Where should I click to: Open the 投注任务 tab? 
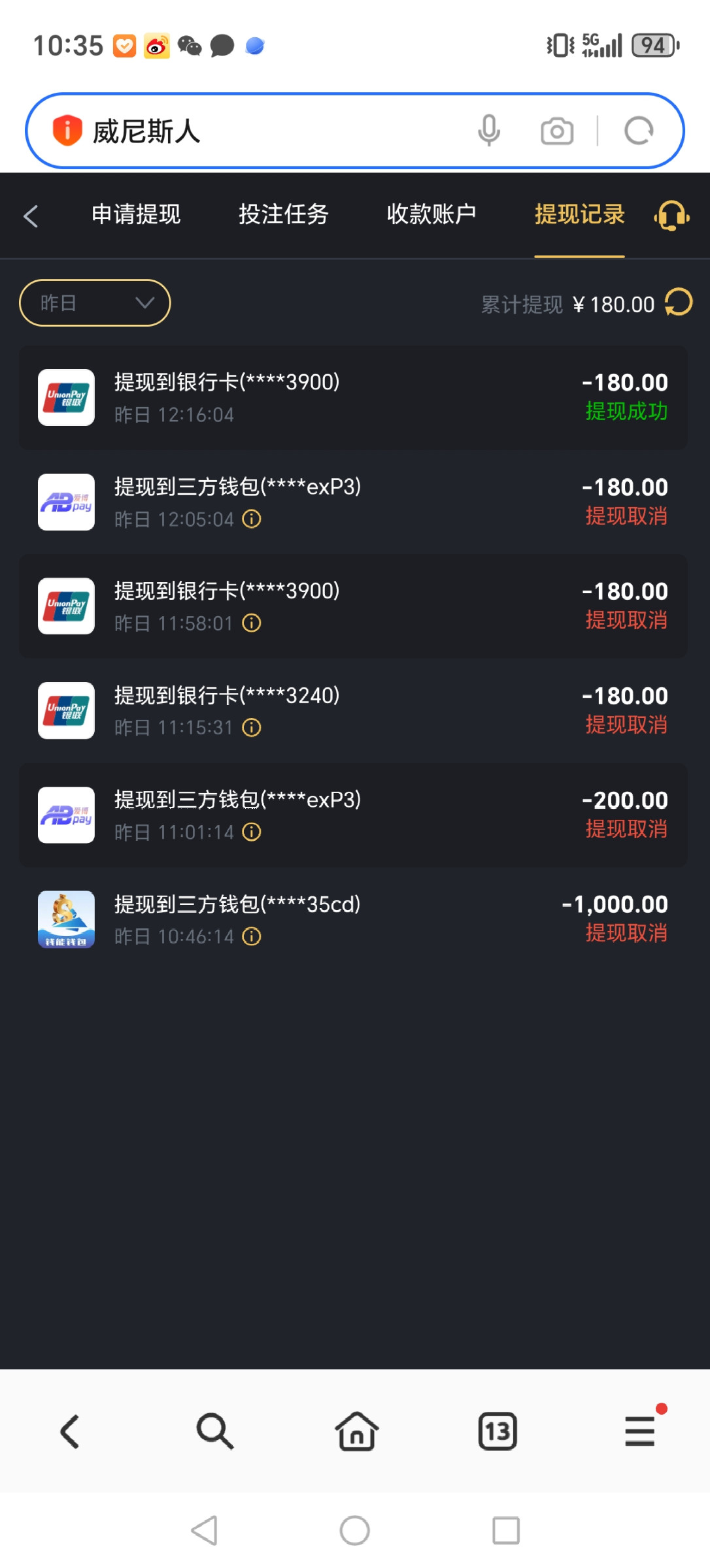pyautogui.click(x=283, y=214)
